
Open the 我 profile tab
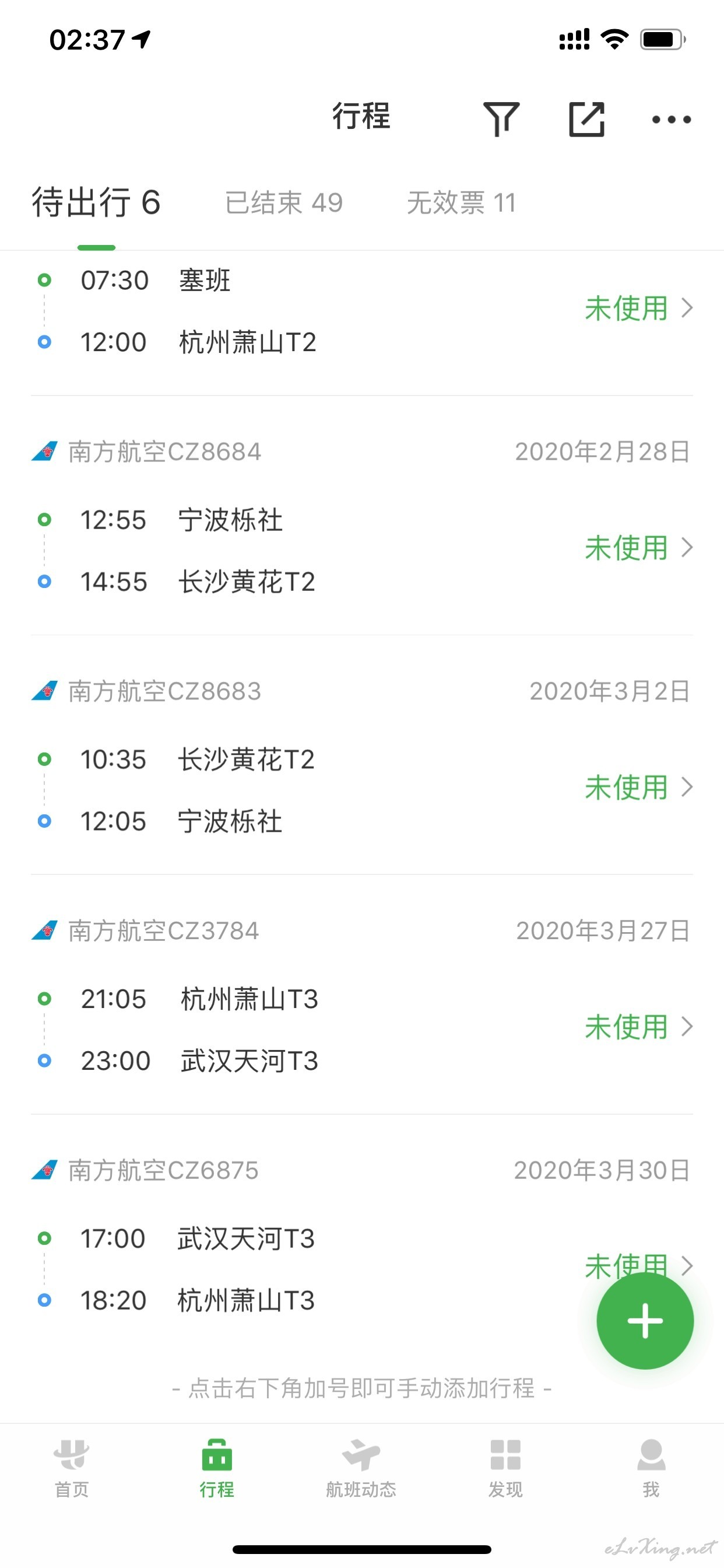click(651, 1468)
